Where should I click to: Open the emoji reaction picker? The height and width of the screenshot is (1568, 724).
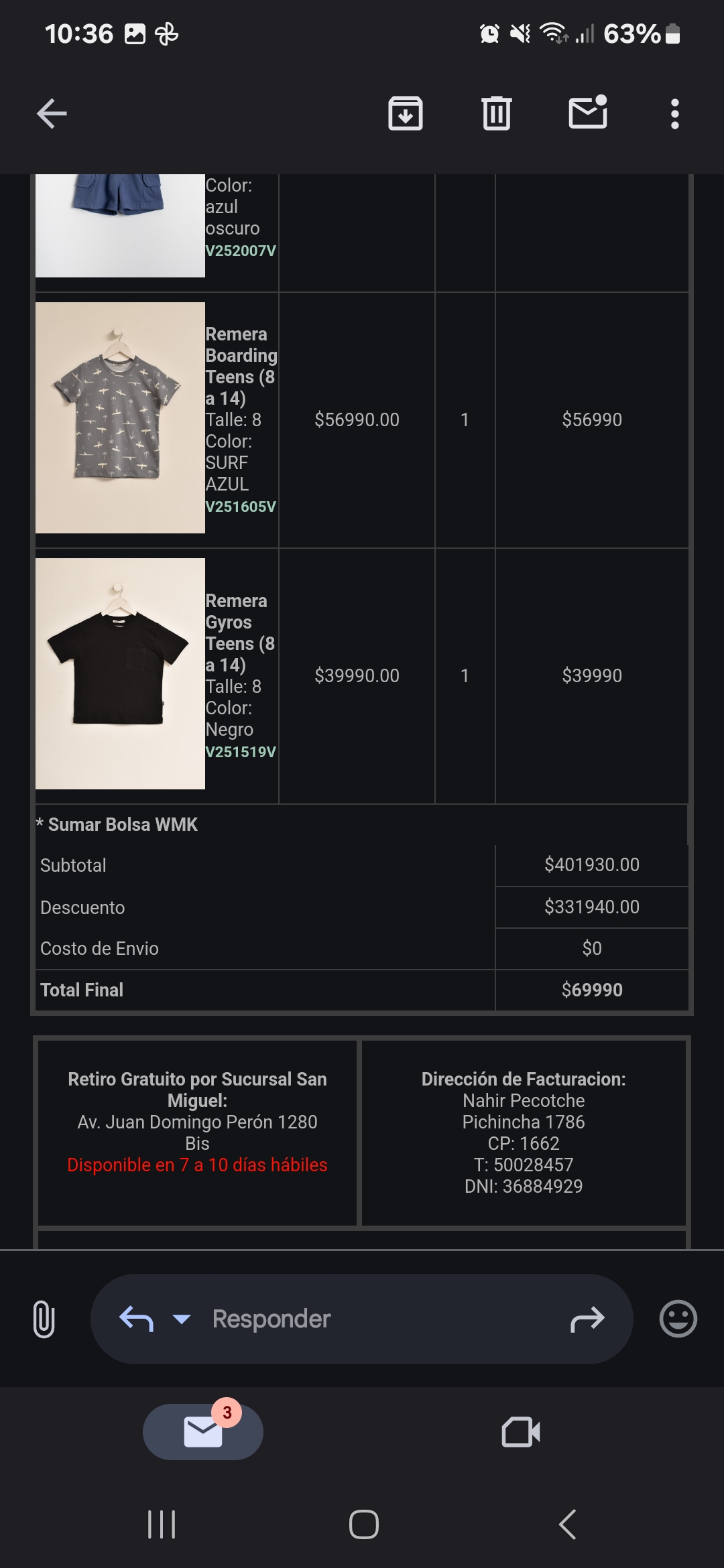(678, 1319)
